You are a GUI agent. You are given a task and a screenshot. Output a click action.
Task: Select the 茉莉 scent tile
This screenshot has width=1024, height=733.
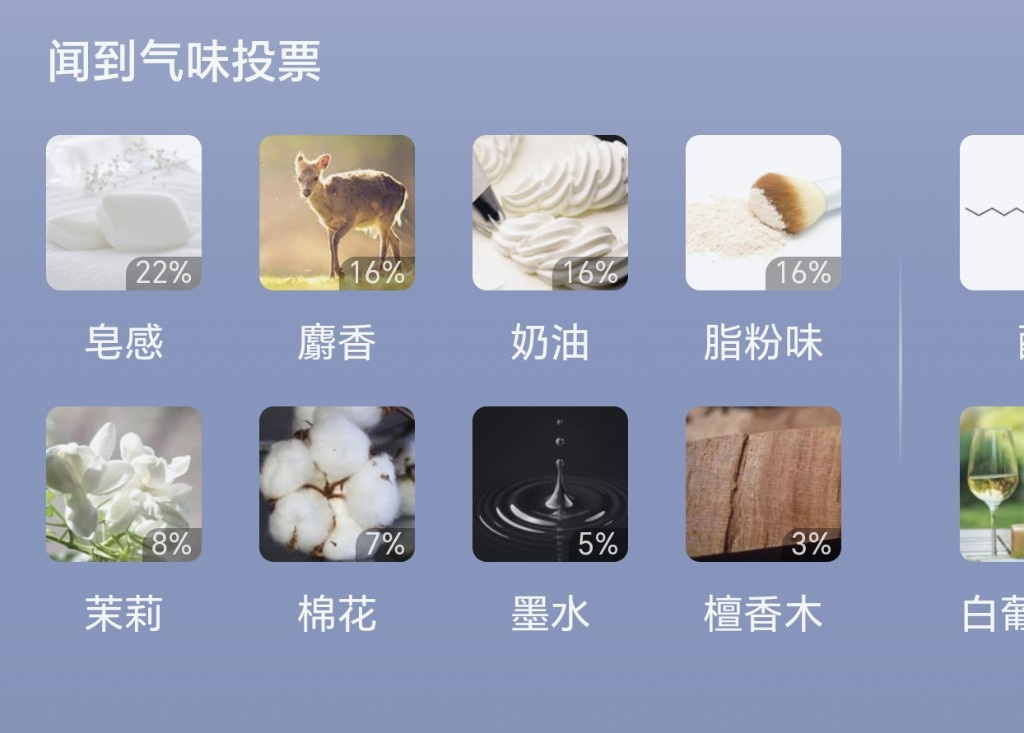(124, 484)
